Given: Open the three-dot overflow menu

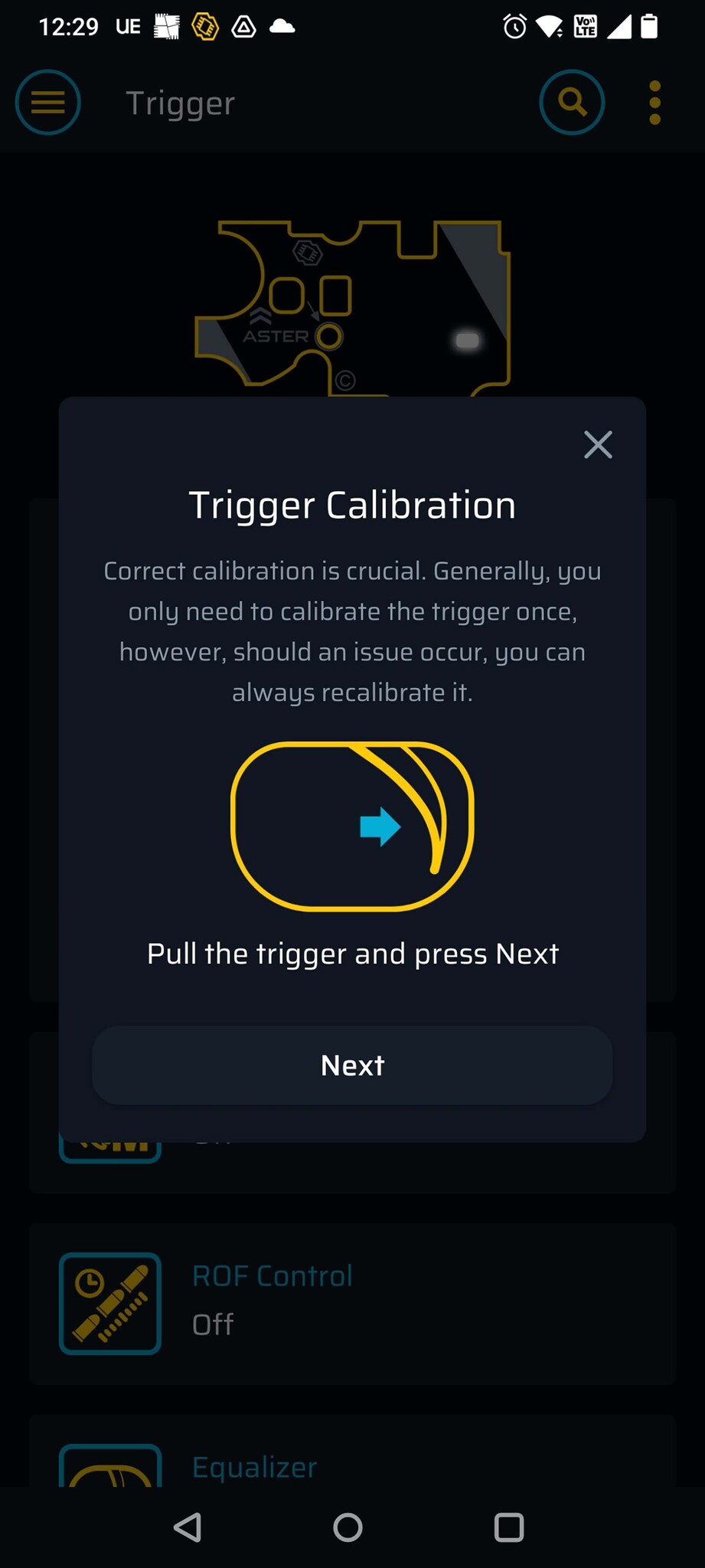Looking at the screenshot, I should tap(654, 102).
